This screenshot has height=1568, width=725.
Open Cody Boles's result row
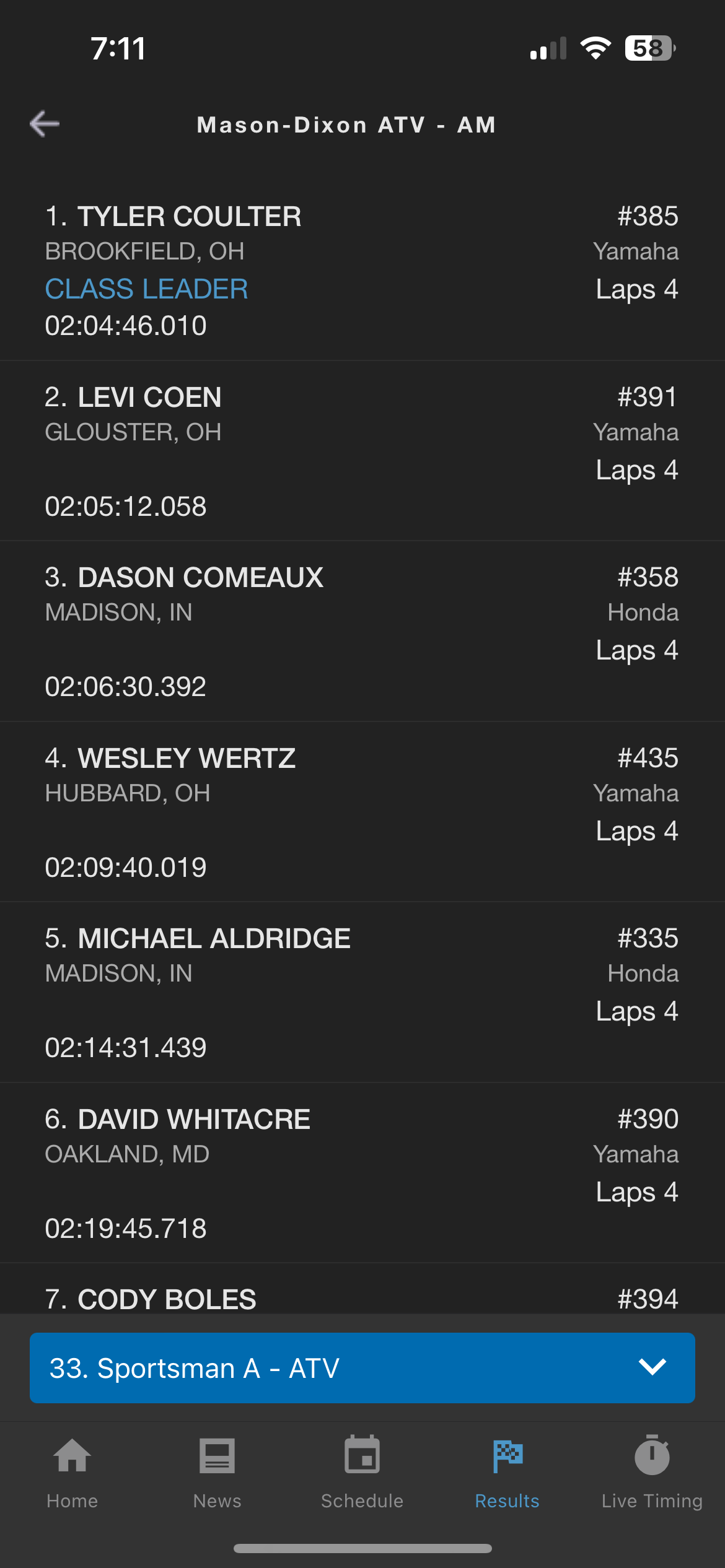pos(362,1289)
